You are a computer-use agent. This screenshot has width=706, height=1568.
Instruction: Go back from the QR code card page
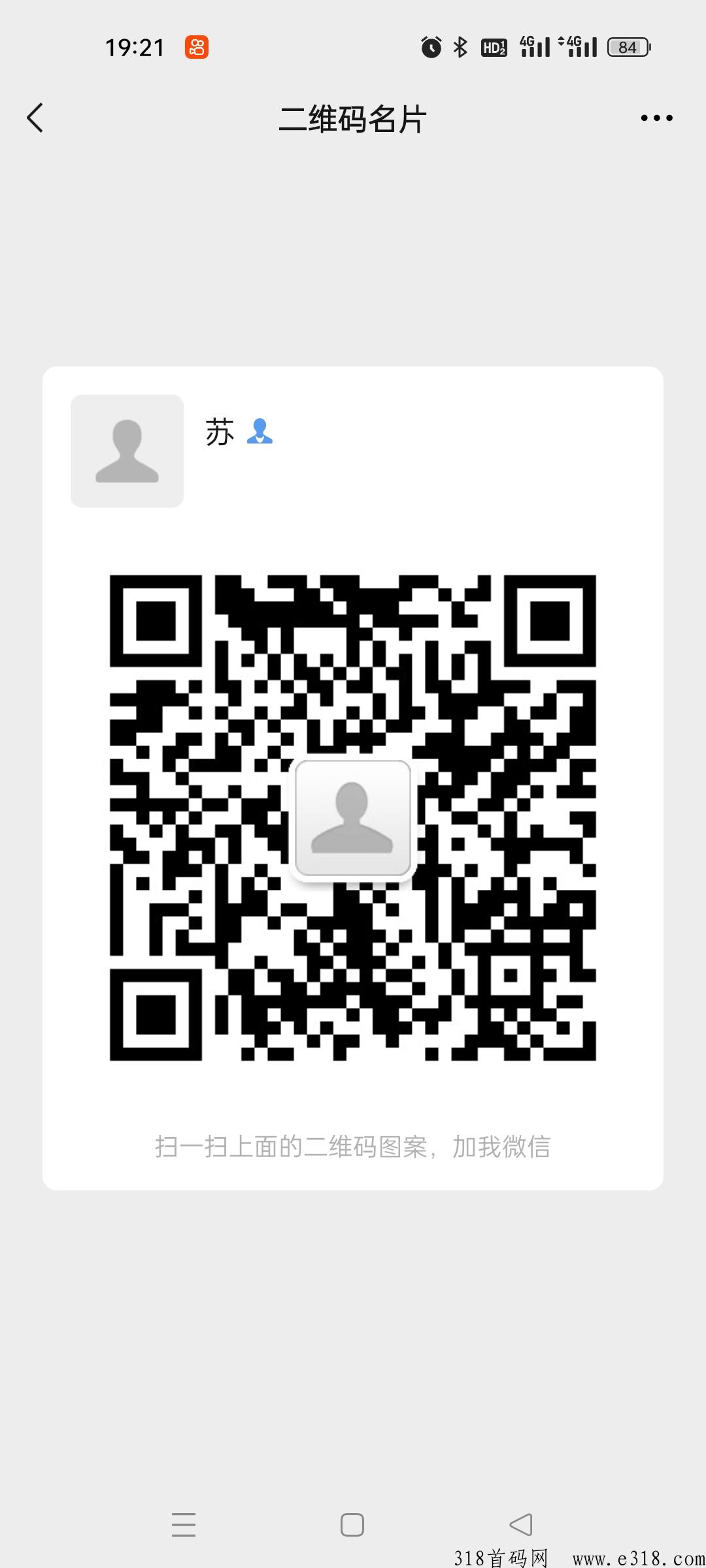coord(35,118)
